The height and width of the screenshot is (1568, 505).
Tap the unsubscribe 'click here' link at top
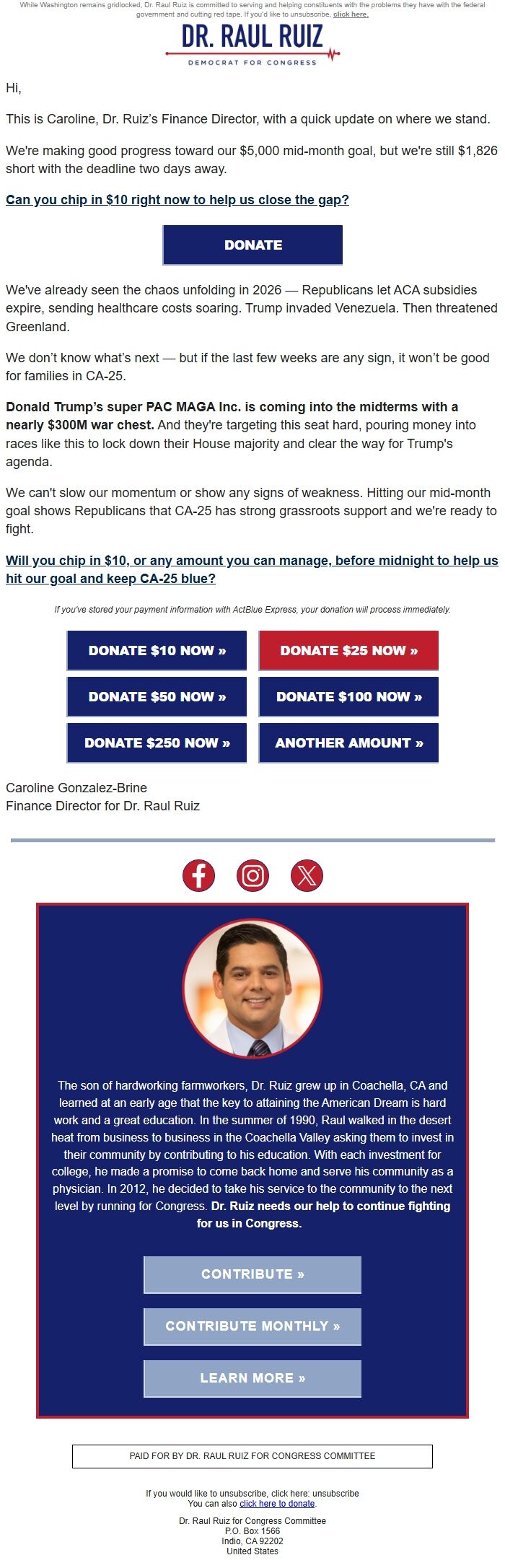click(351, 14)
